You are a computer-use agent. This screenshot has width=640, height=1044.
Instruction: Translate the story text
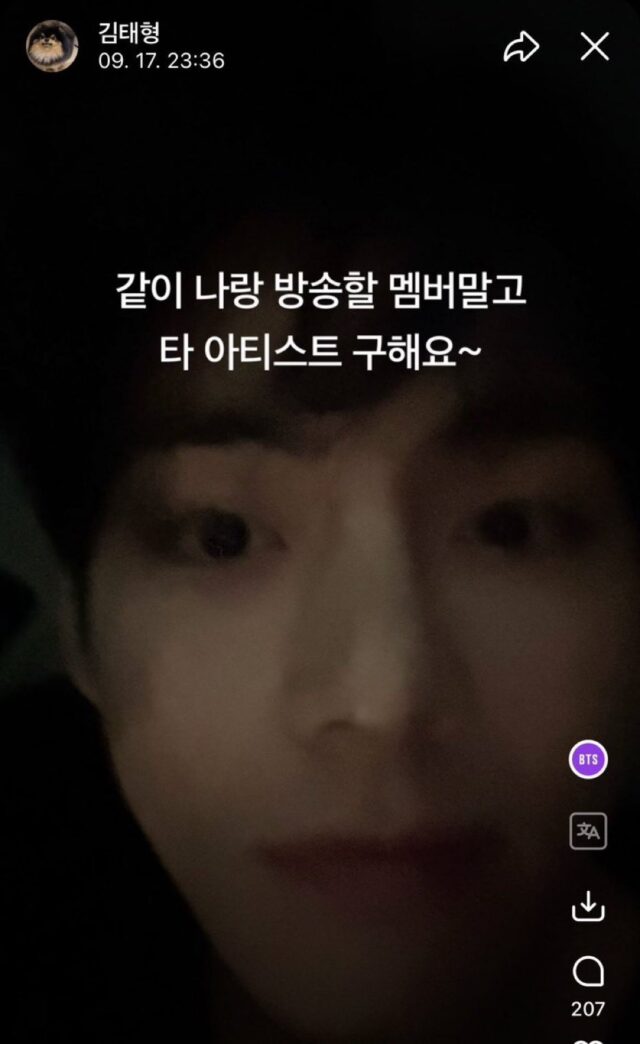click(588, 831)
